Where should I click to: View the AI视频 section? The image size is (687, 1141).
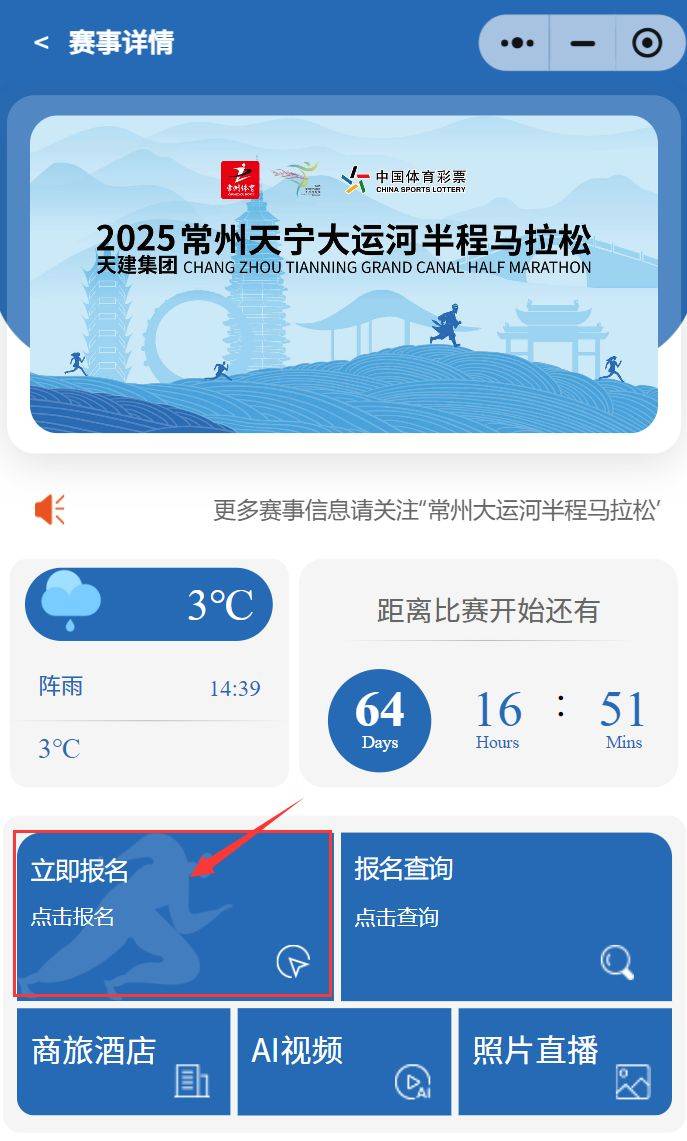tap(344, 1060)
